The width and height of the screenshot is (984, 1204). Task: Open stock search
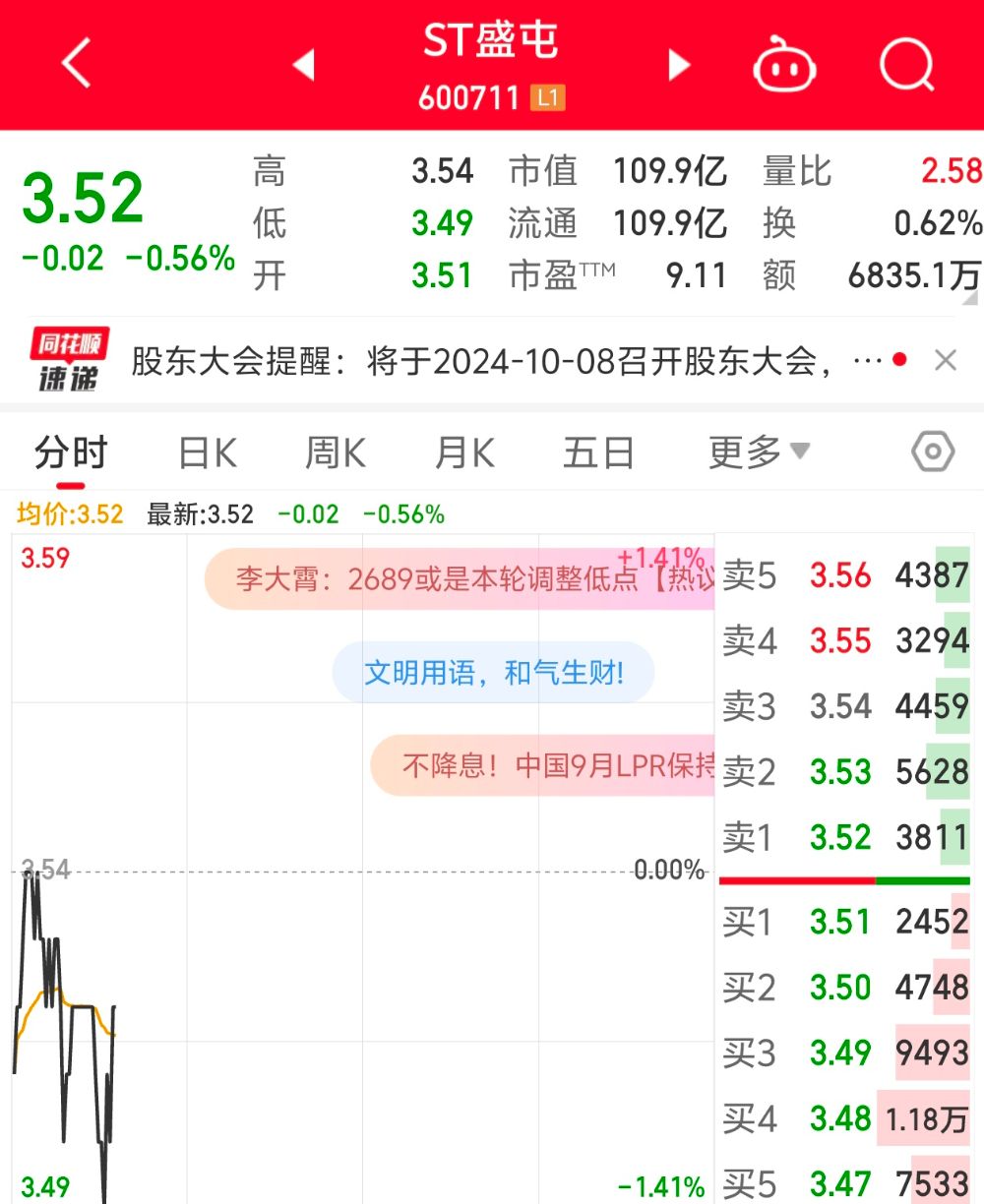point(905,65)
